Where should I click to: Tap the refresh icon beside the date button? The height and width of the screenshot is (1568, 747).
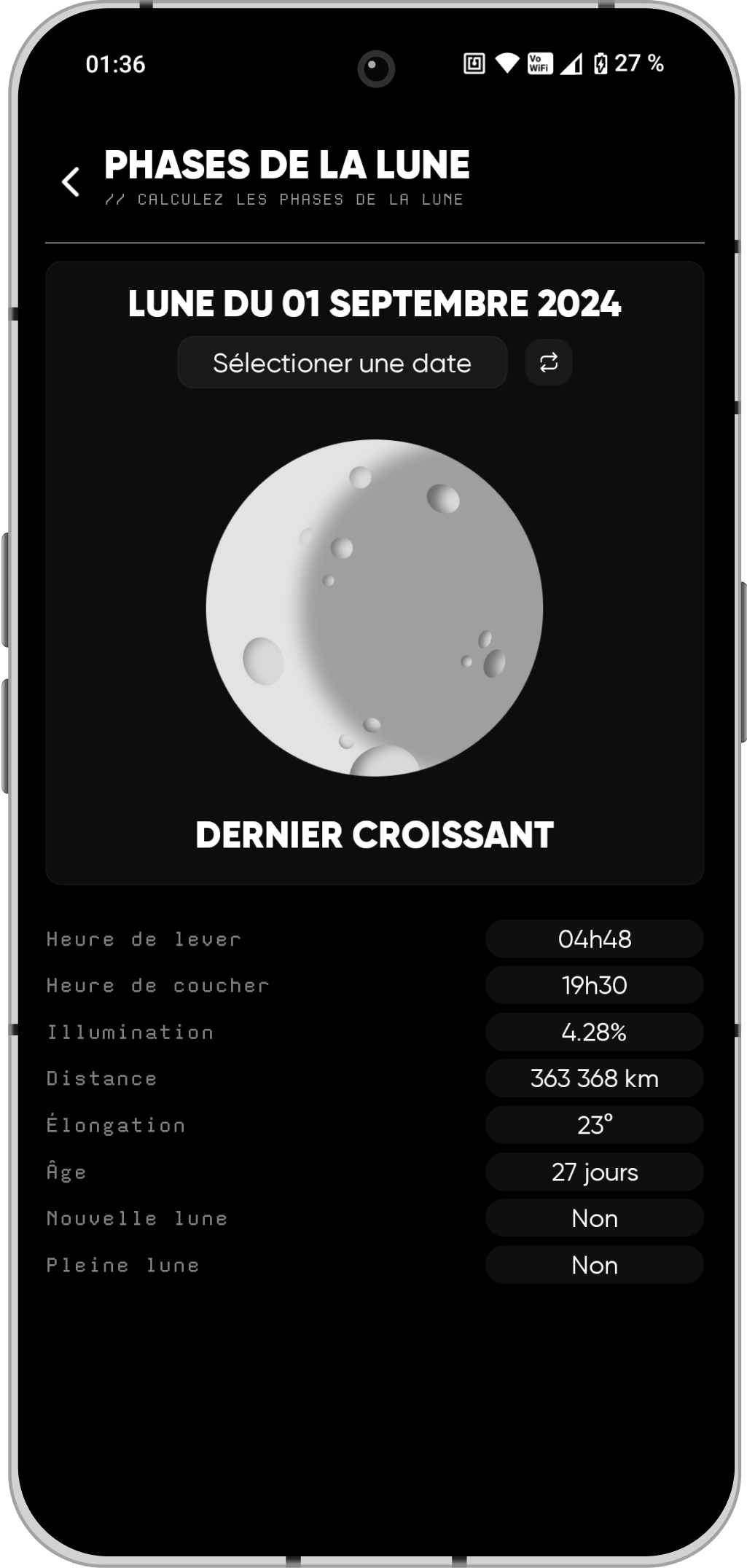(548, 363)
